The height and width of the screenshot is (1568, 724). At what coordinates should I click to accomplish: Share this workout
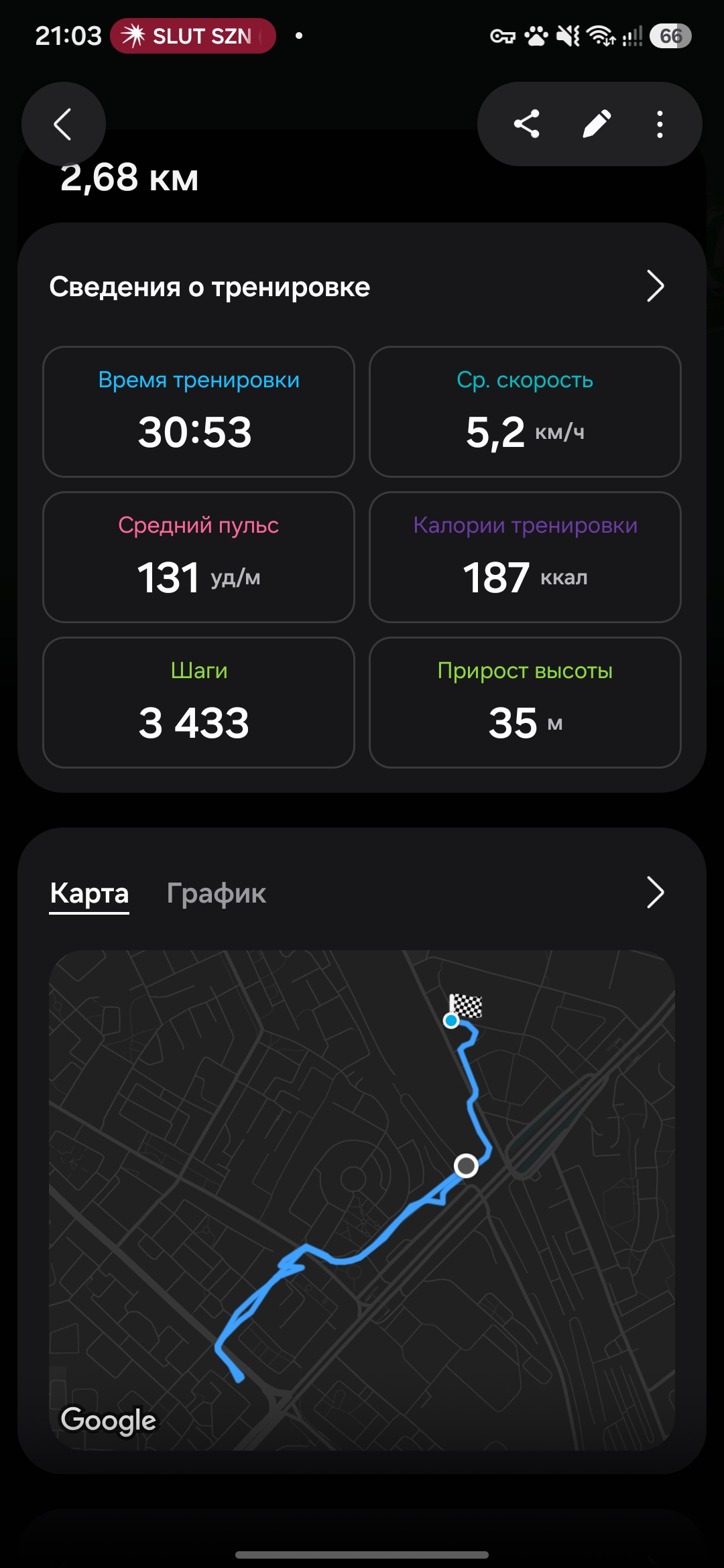[x=527, y=124]
